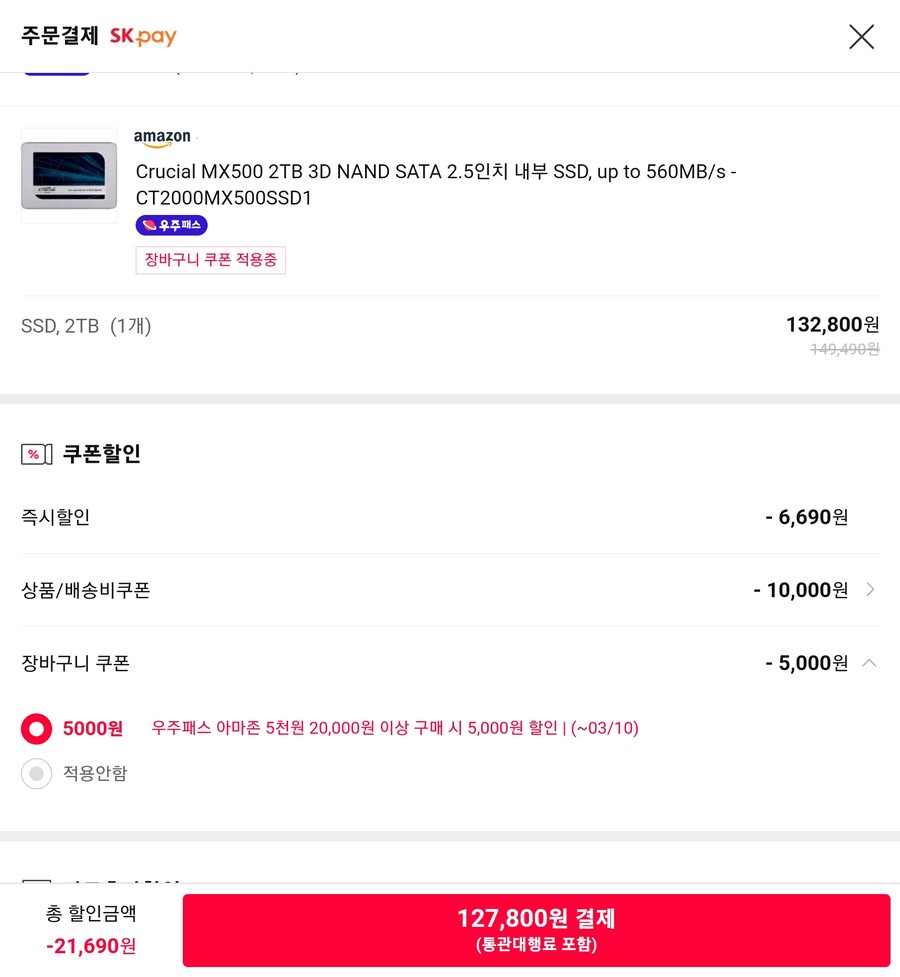Screen dimensions: 900x977
Task: Select the 5000원 cart coupon radio button
Action: tap(36, 728)
